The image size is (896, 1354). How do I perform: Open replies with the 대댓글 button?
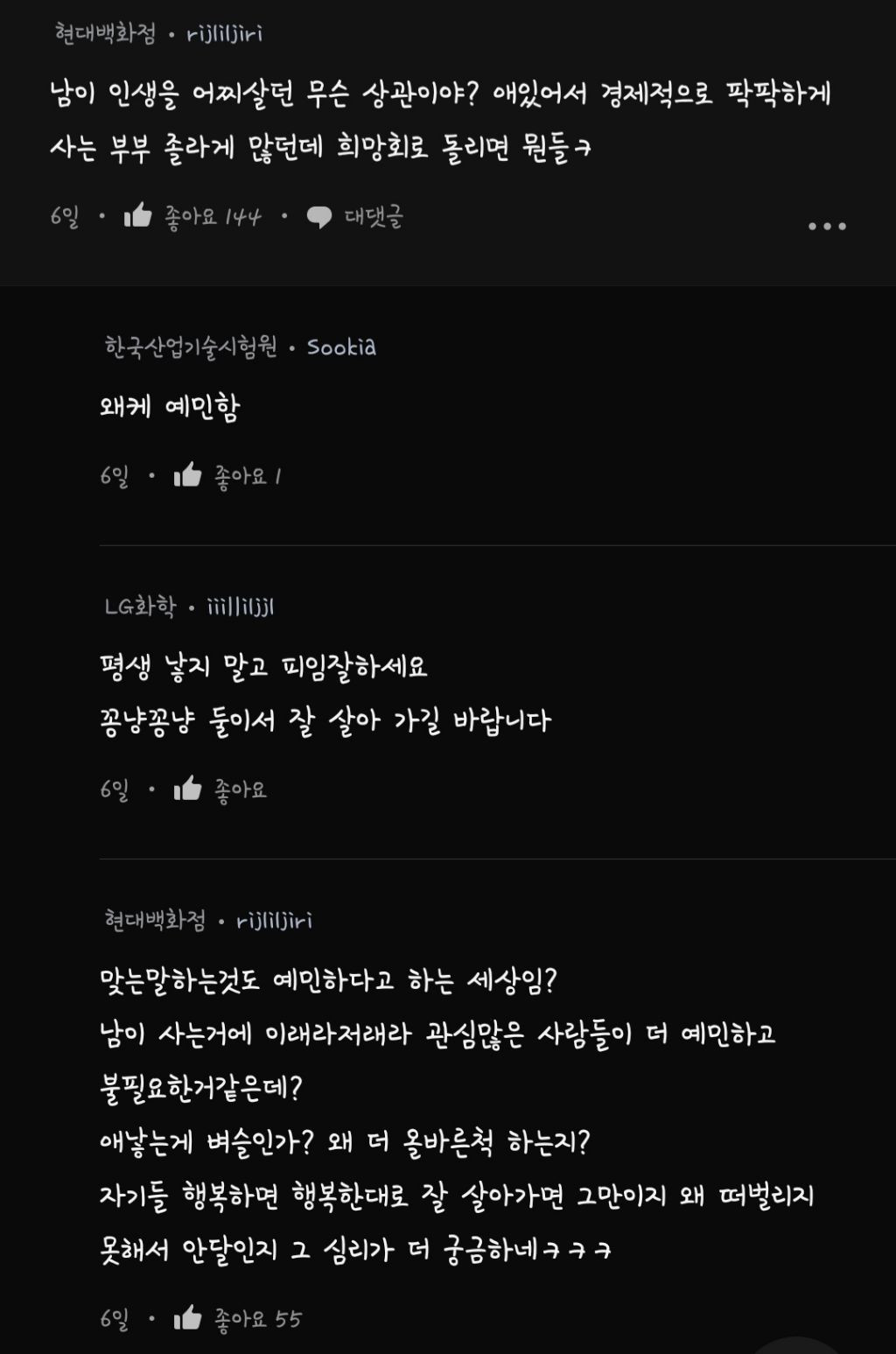(x=355, y=217)
